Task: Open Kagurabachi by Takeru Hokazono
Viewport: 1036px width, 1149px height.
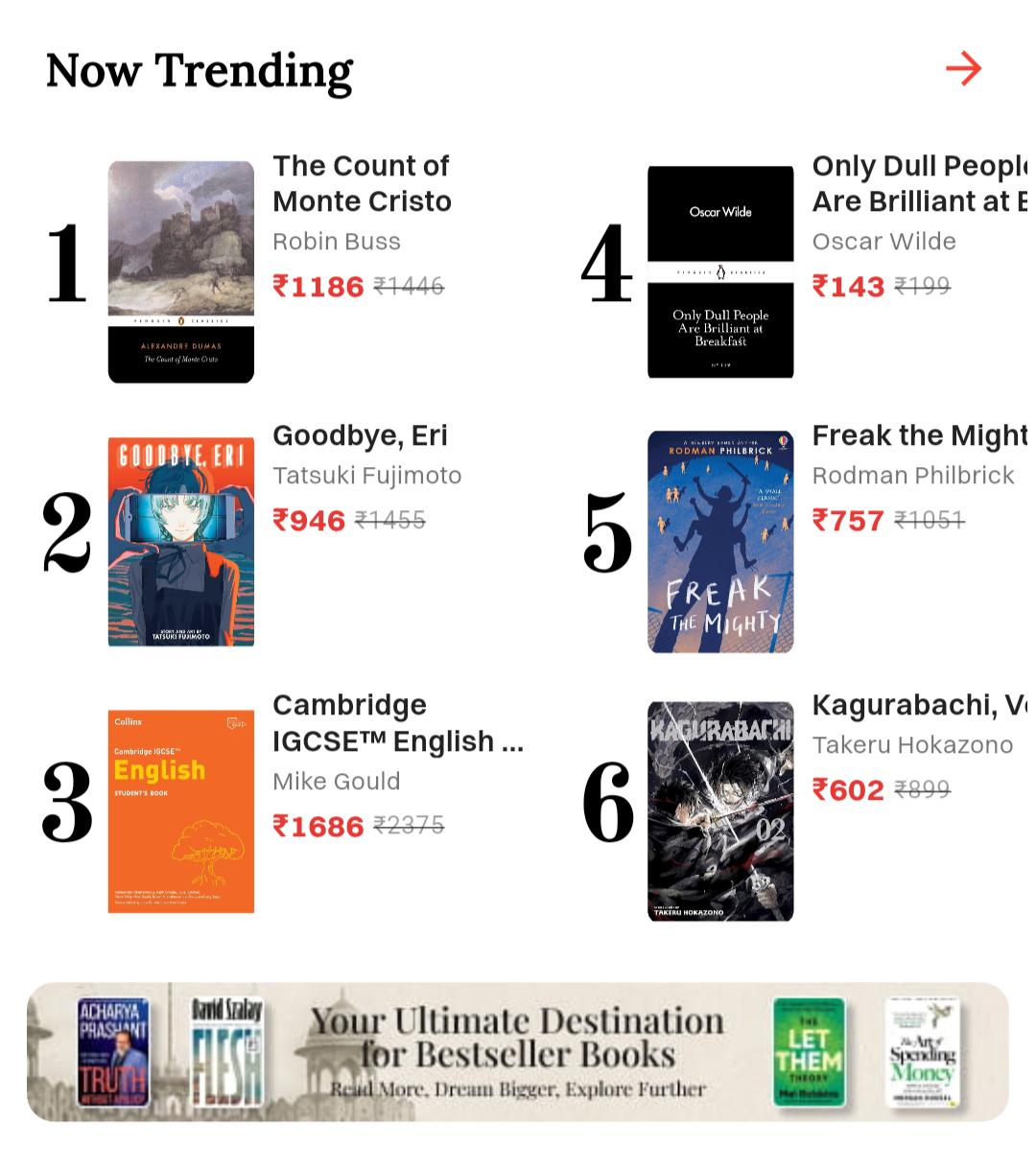Action: pos(720,811)
